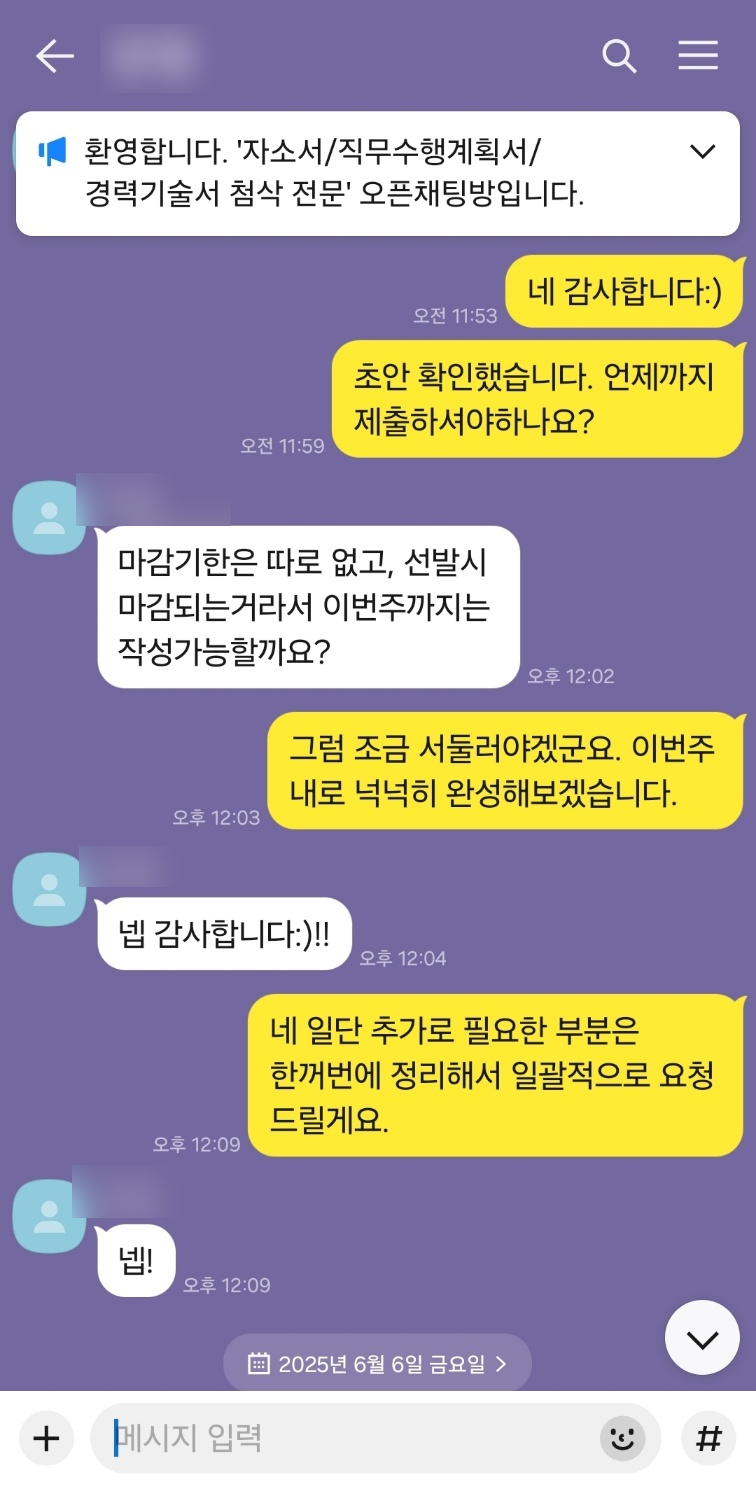Jump to the latest message
The width and height of the screenshot is (756, 1485).
[702, 1338]
